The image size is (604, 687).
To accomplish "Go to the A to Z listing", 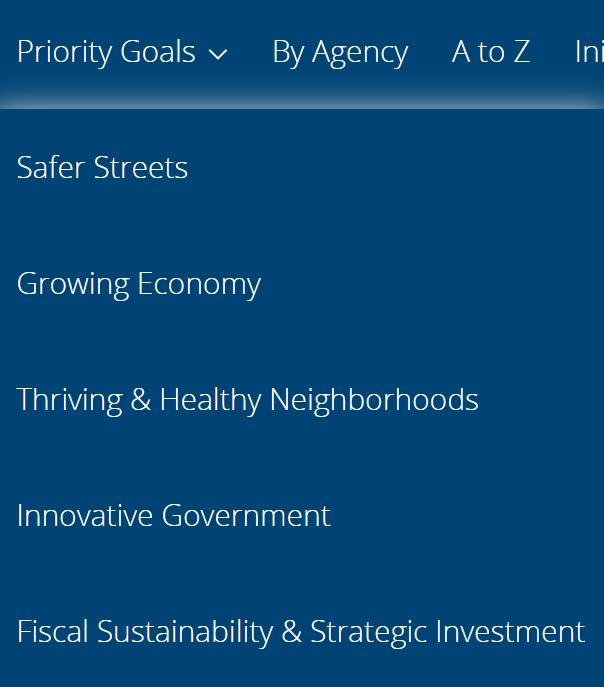I will [490, 52].
